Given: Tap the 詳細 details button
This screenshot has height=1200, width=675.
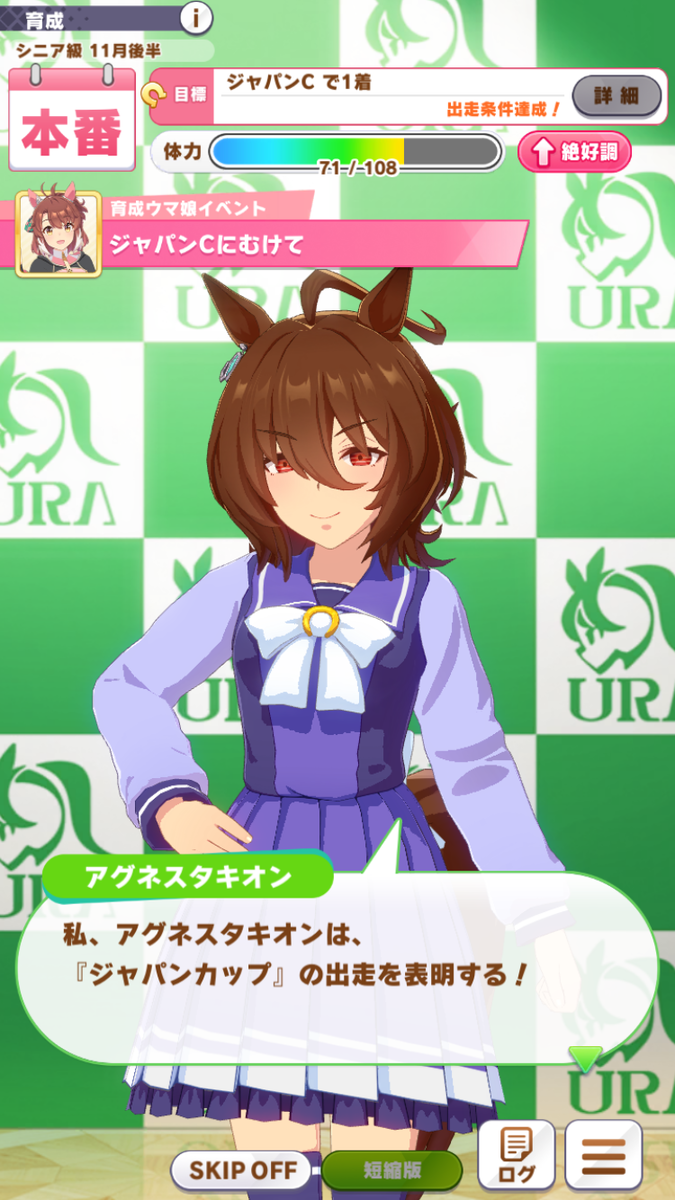Looking at the screenshot, I should tap(616, 96).
